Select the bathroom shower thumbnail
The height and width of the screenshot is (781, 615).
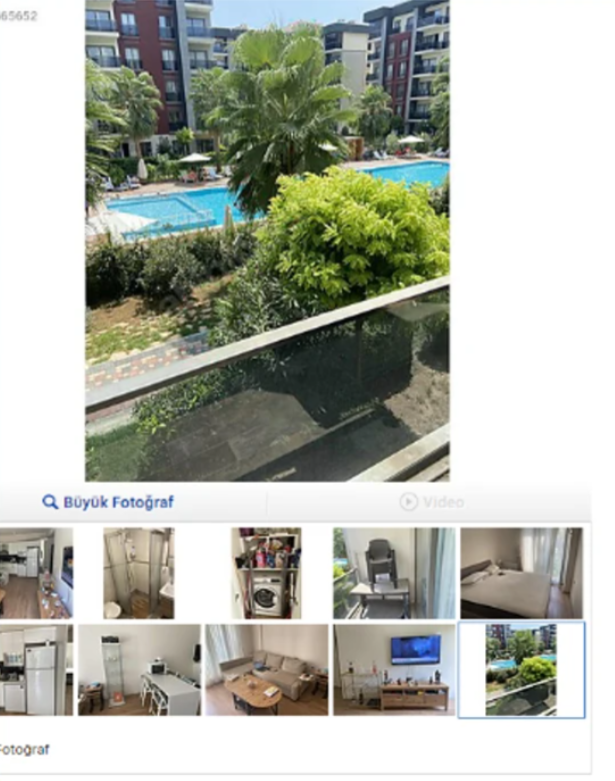click(139, 573)
